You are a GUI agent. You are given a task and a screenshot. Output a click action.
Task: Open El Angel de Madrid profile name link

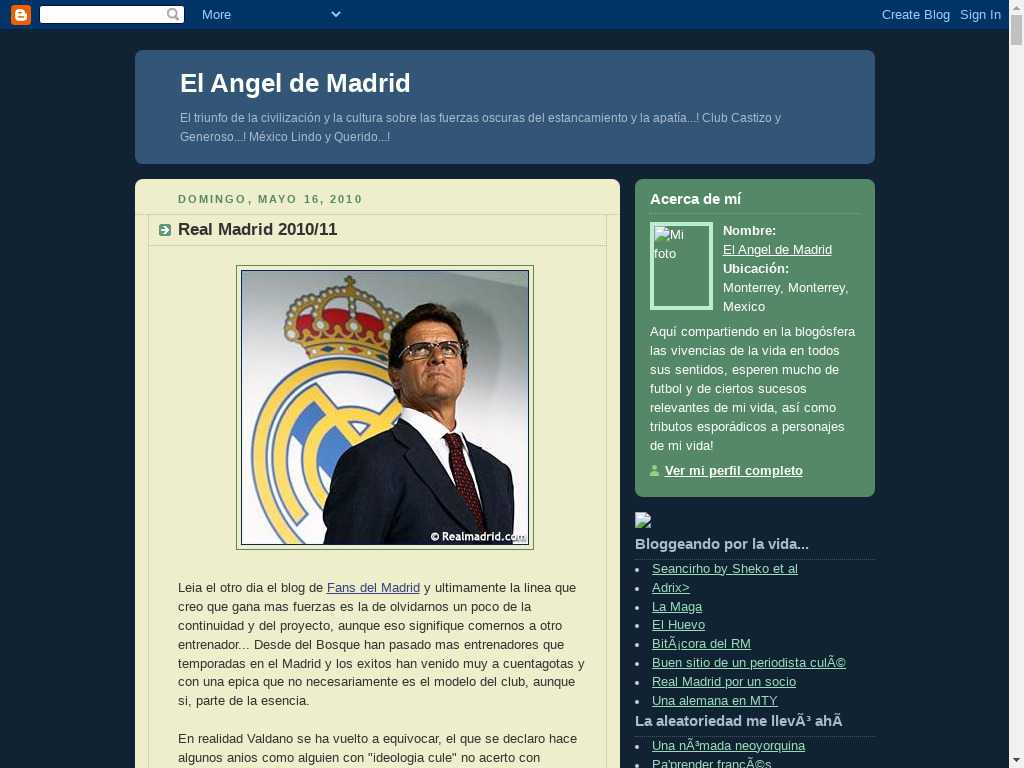(777, 249)
